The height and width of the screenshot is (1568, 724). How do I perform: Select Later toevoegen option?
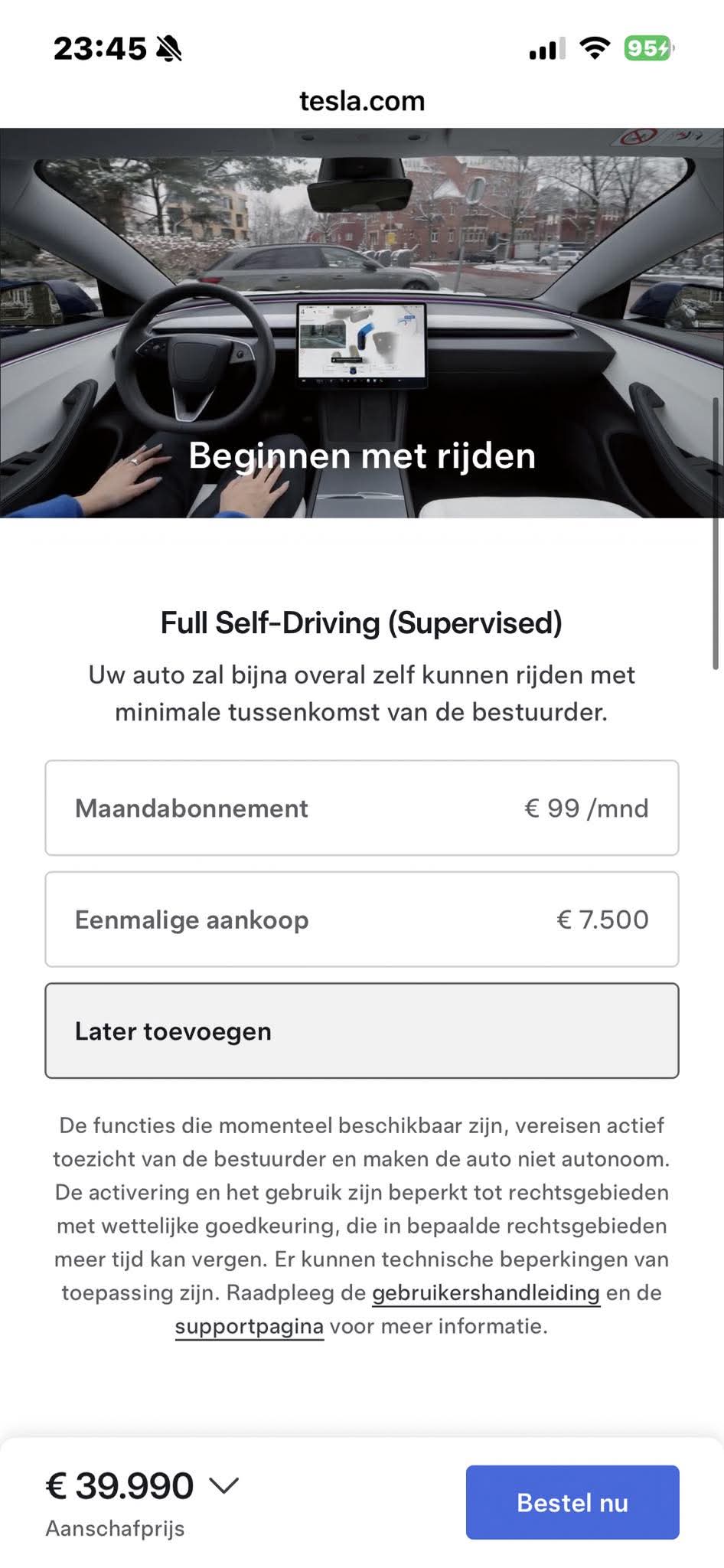point(362,1031)
